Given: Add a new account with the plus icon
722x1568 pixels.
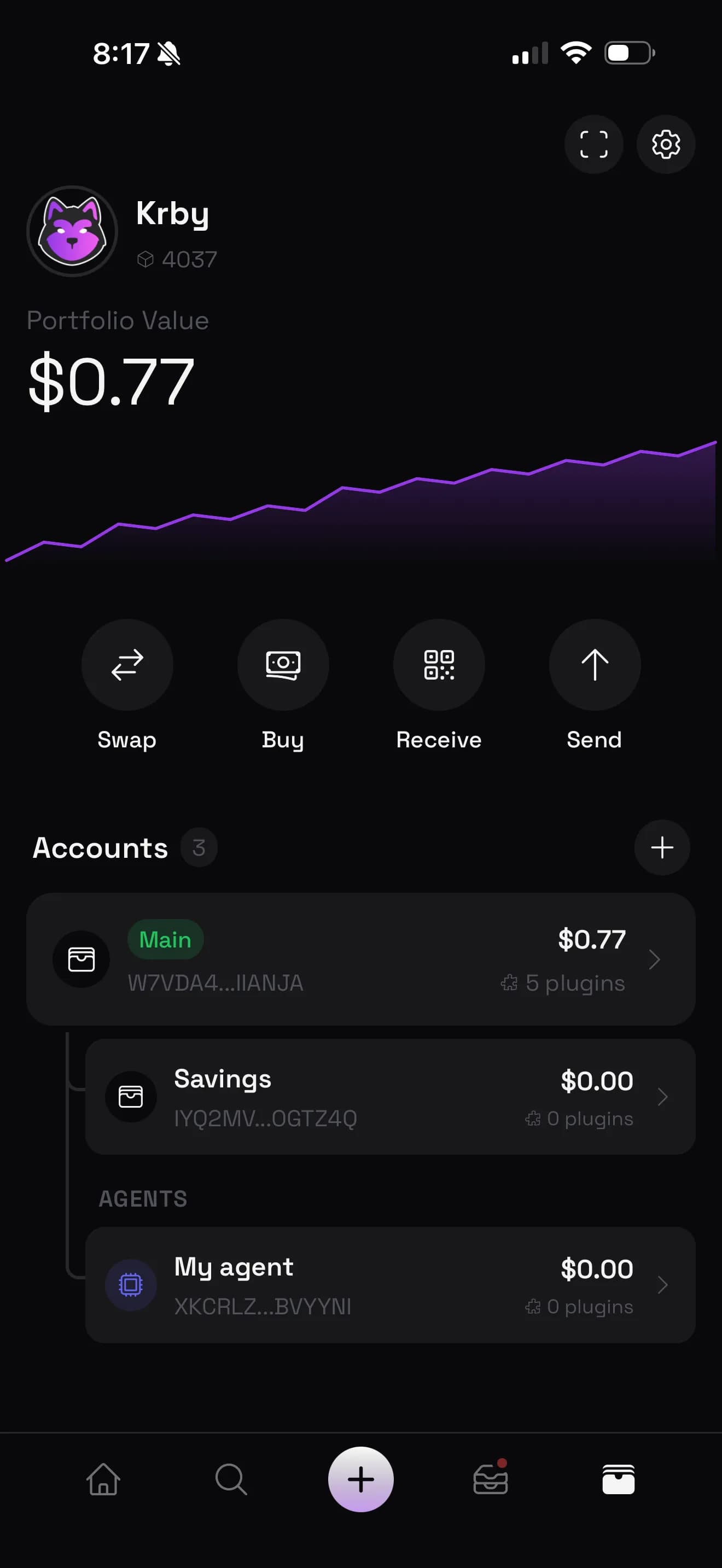Looking at the screenshot, I should pyautogui.click(x=662, y=847).
